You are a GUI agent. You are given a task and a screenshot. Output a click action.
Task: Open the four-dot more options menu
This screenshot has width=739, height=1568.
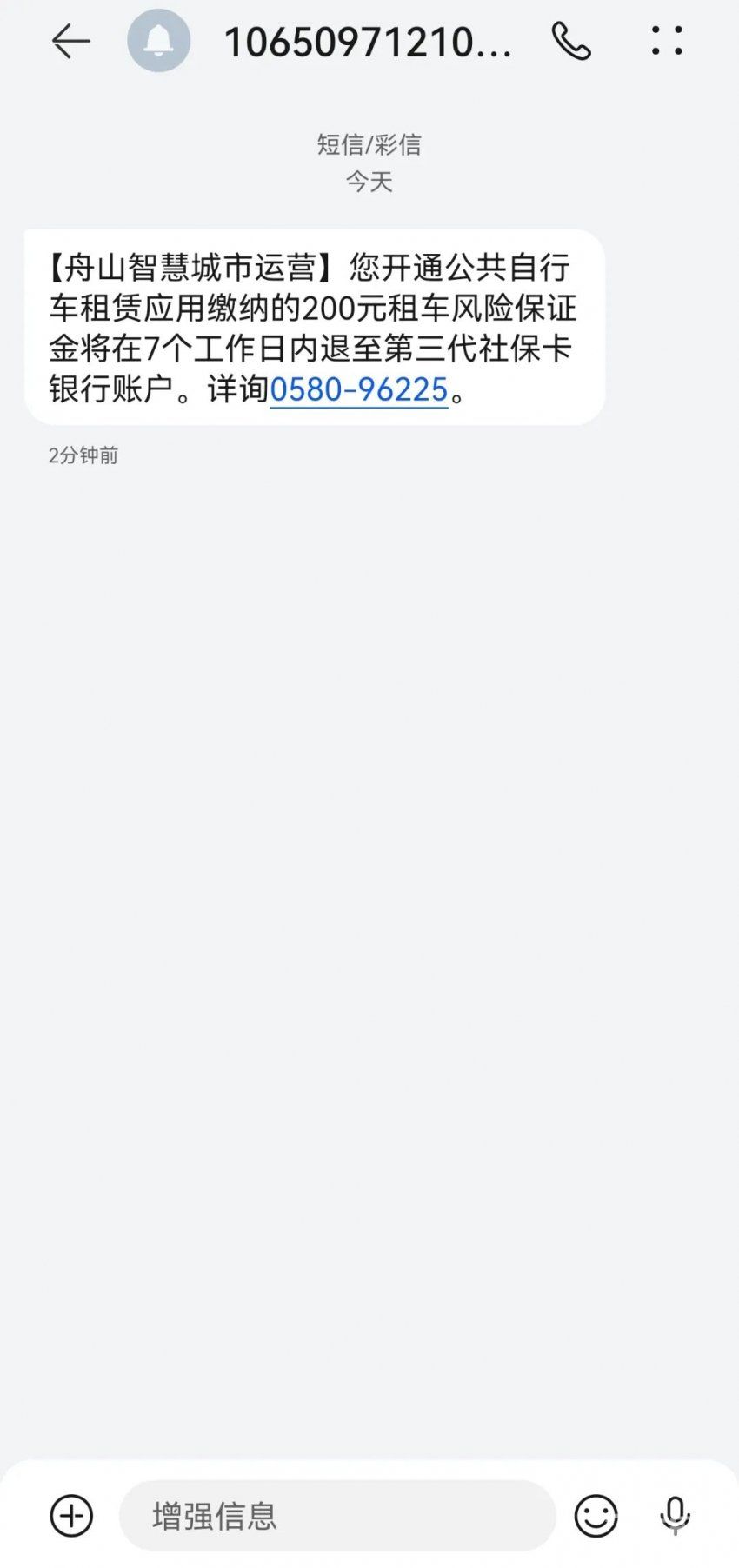tap(667, 41)
